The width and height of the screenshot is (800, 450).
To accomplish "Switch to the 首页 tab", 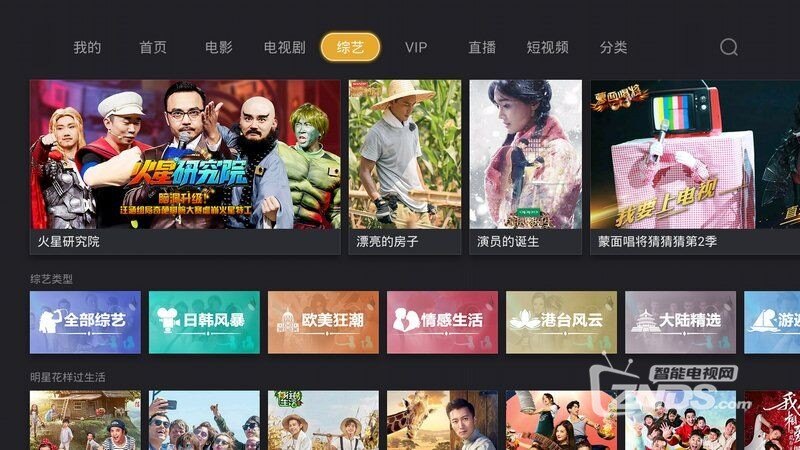I will pos(153,48).
